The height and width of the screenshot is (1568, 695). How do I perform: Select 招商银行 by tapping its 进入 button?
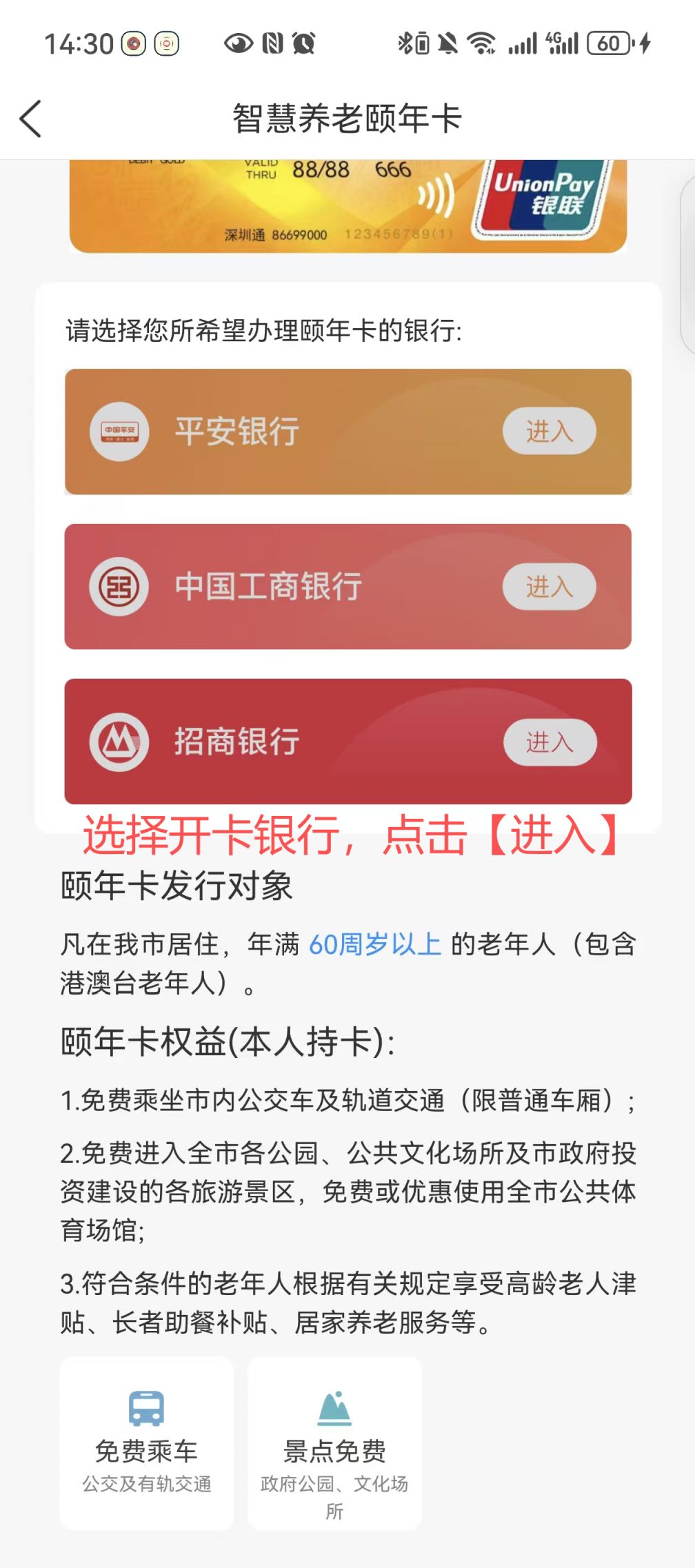click(550, 742)
